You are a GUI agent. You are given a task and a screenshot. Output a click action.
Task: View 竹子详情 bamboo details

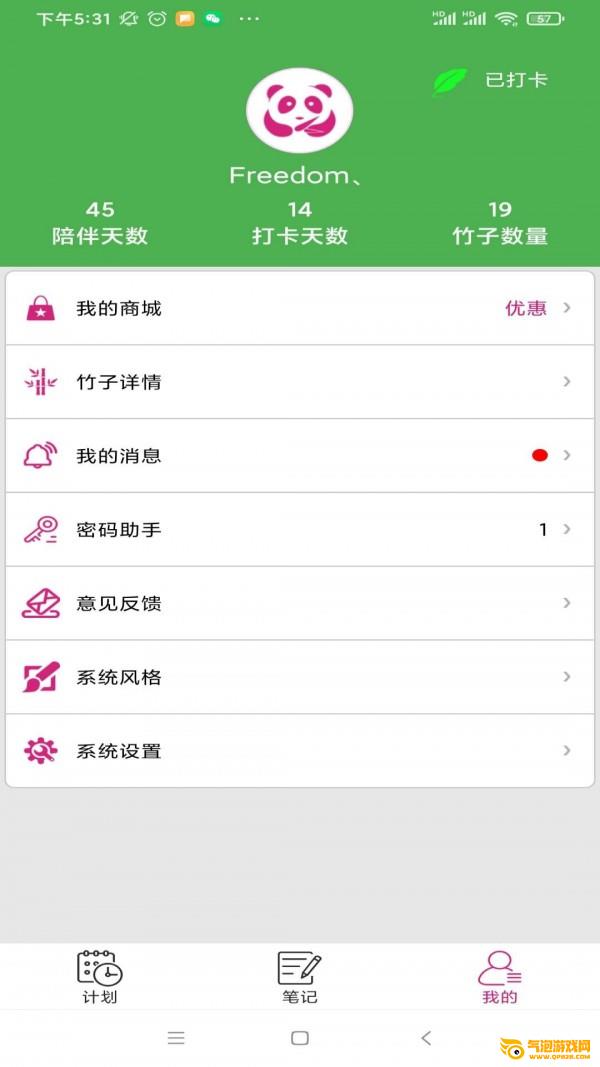point(300,382)
